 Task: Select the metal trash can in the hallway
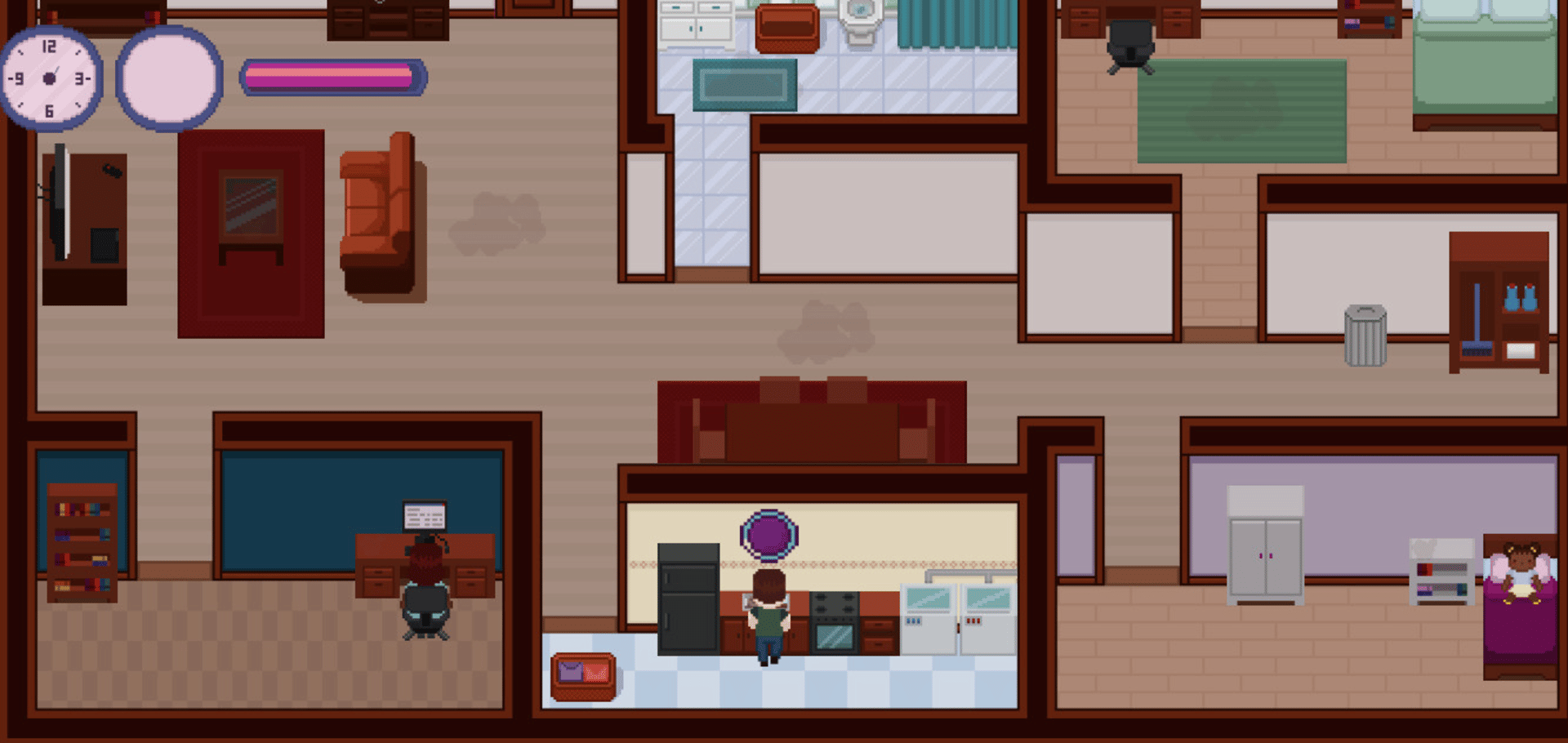click(1365, 336)
